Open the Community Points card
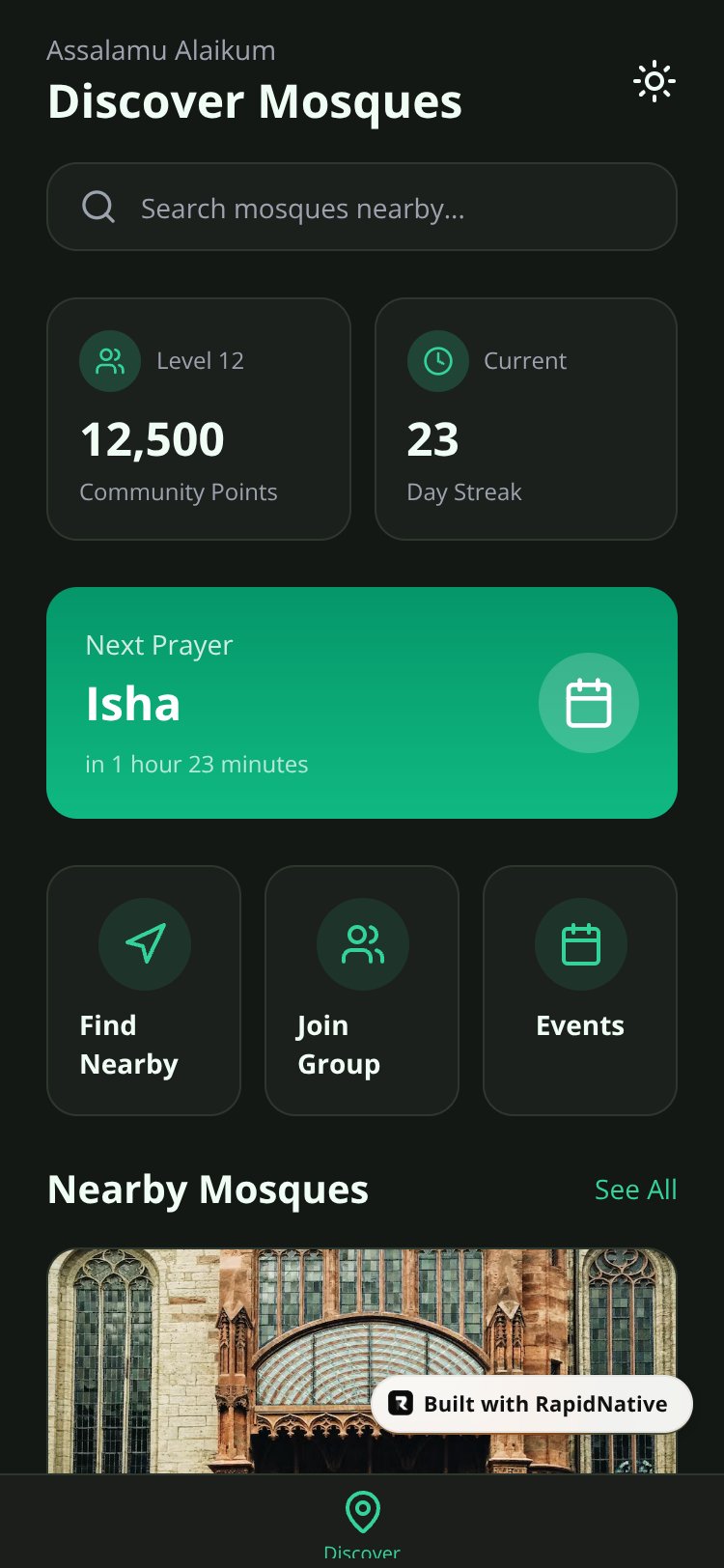724x1568 pixels. [199, 419]
